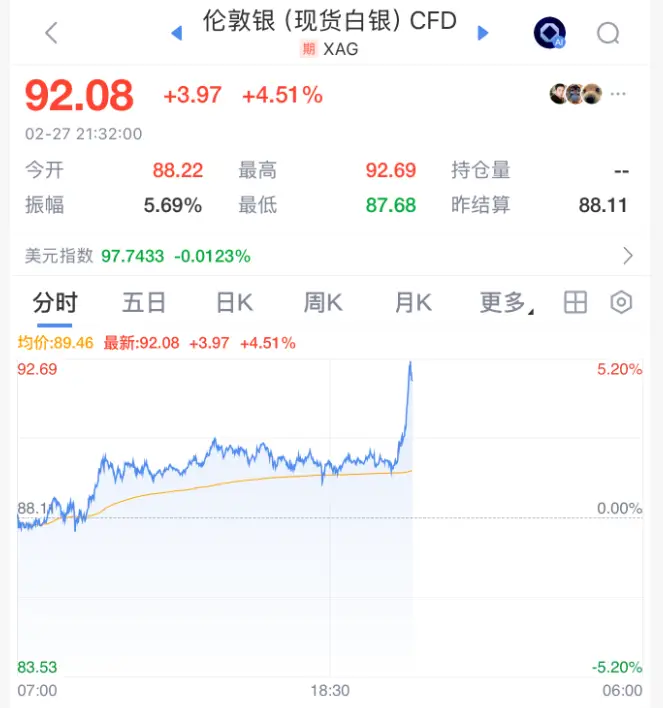Open search with the magnifier icon
The height and width of the screenshot is (708, 663).
(608, 34)
